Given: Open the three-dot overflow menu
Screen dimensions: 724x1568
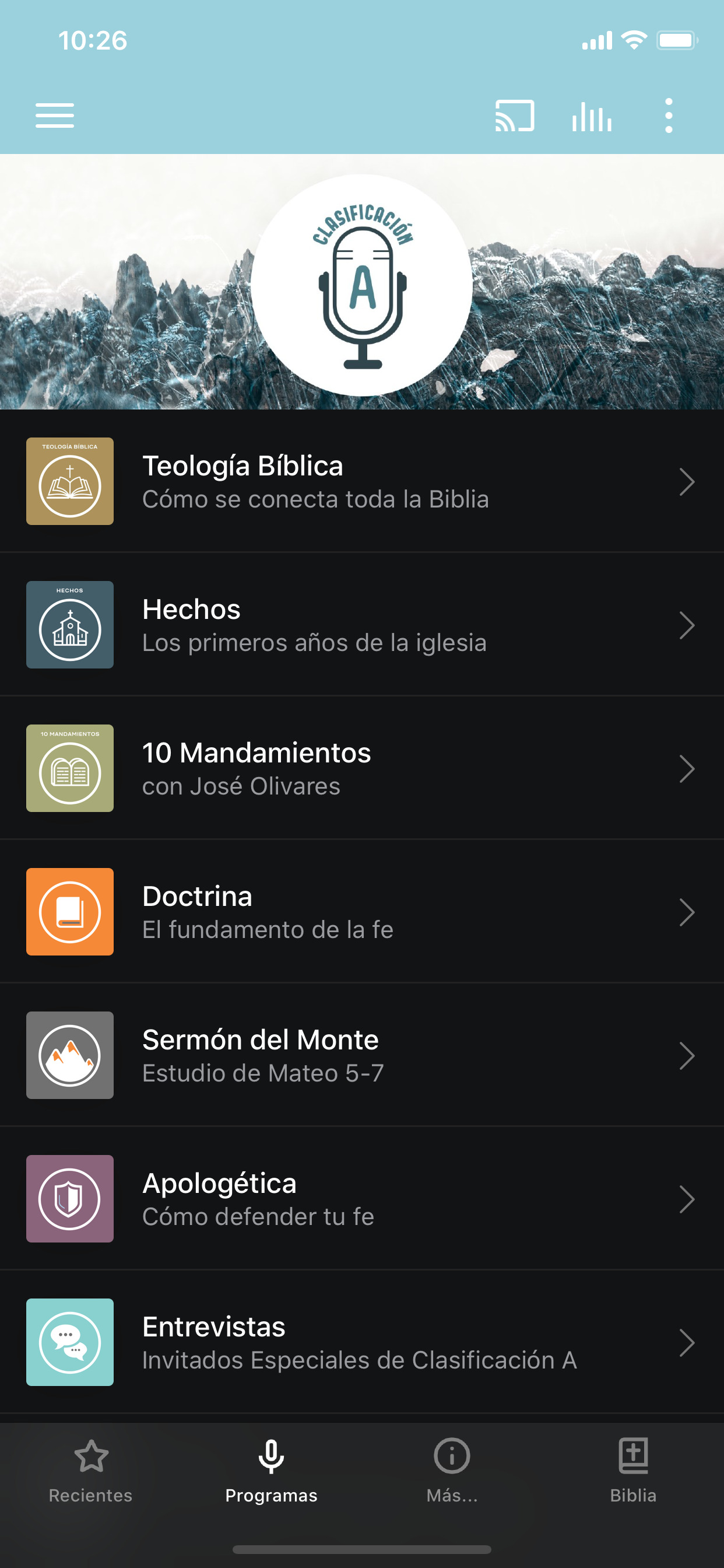Looking at the screenshot, I should pyautogui.click(x=669, y=116).
